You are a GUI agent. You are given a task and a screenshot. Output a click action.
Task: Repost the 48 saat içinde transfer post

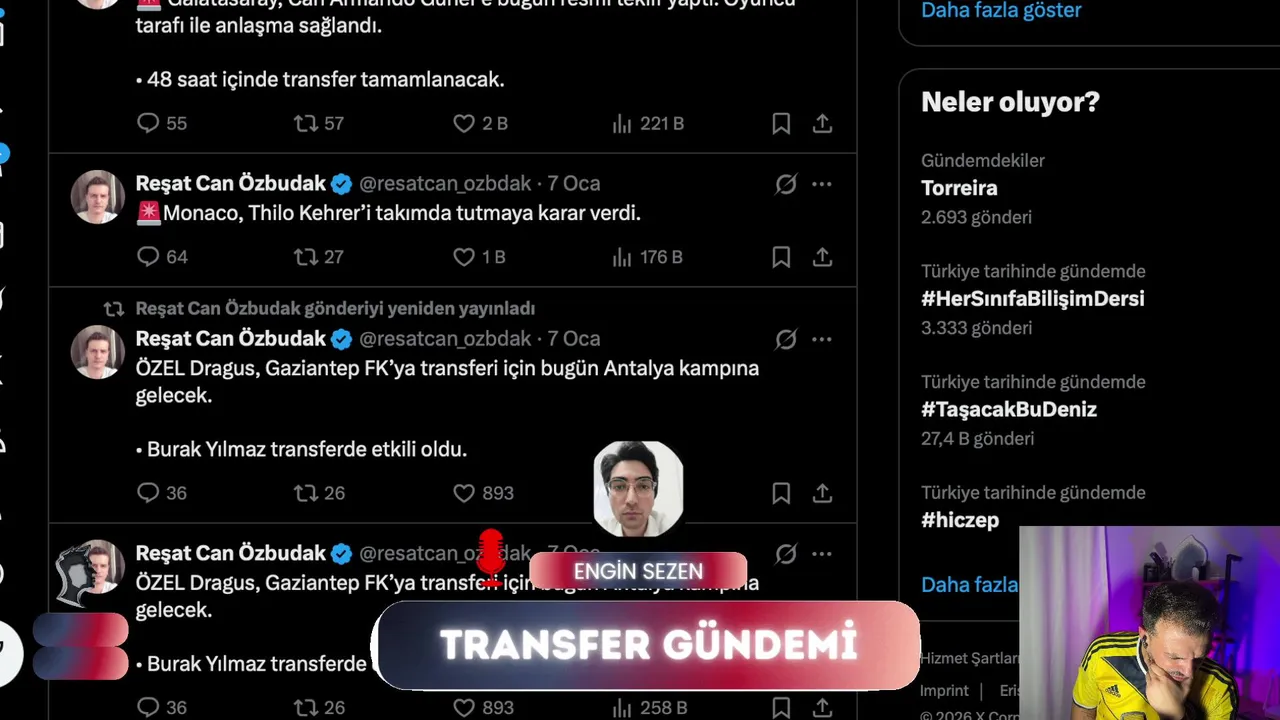pos(305,123)
